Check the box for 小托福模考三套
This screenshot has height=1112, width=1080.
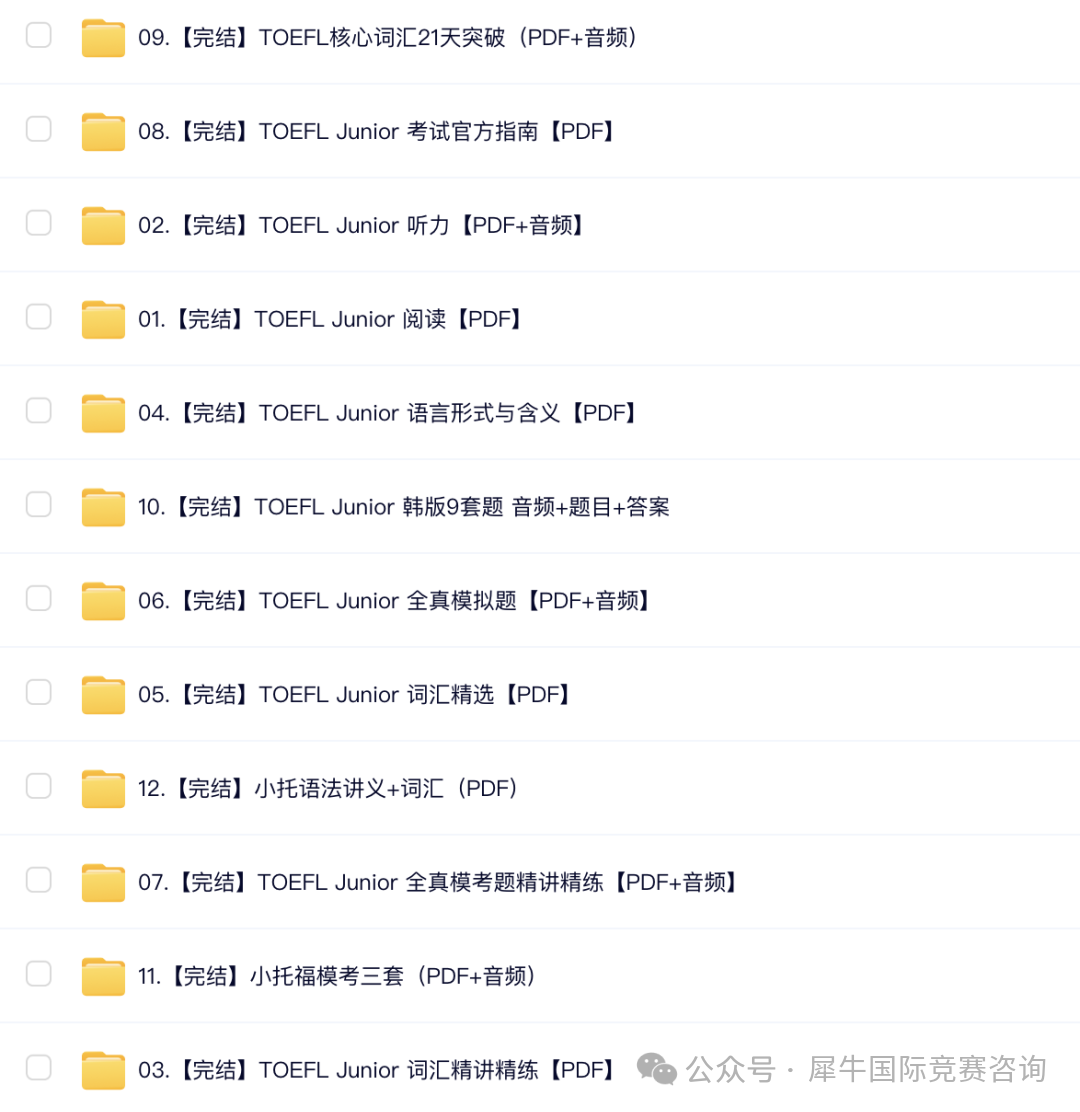pyautogui.click(x=38, y=974)
